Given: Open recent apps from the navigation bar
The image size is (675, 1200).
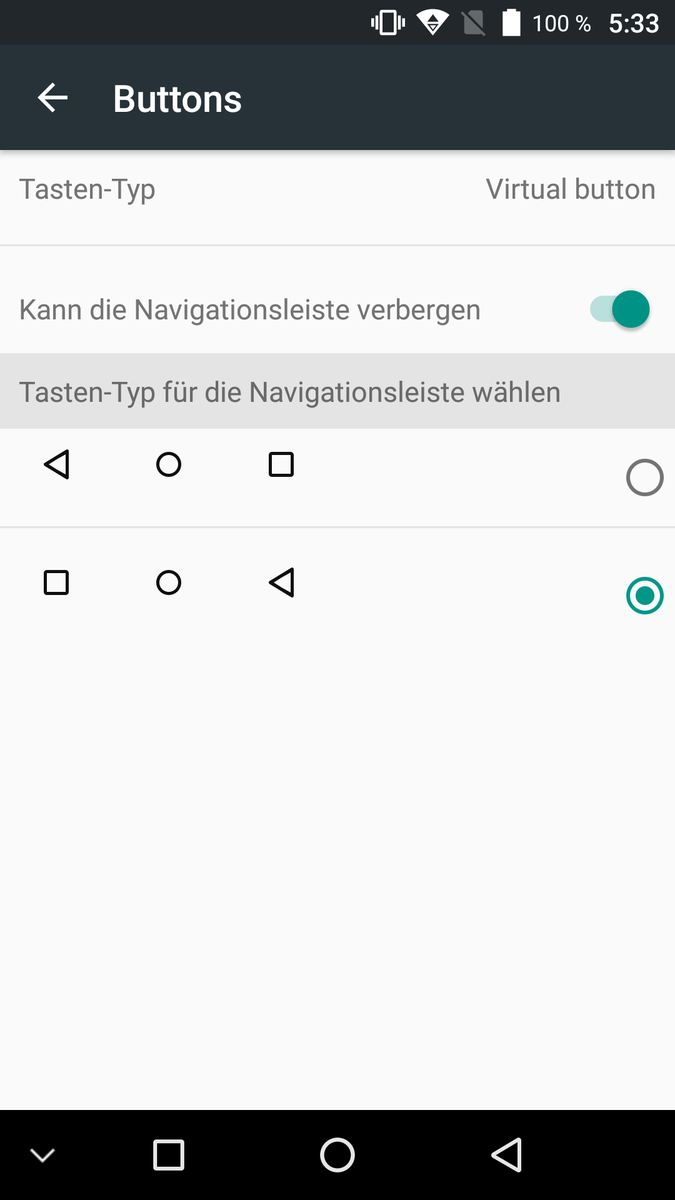Looking at the screenshot, I should [x=168, y=1155].
